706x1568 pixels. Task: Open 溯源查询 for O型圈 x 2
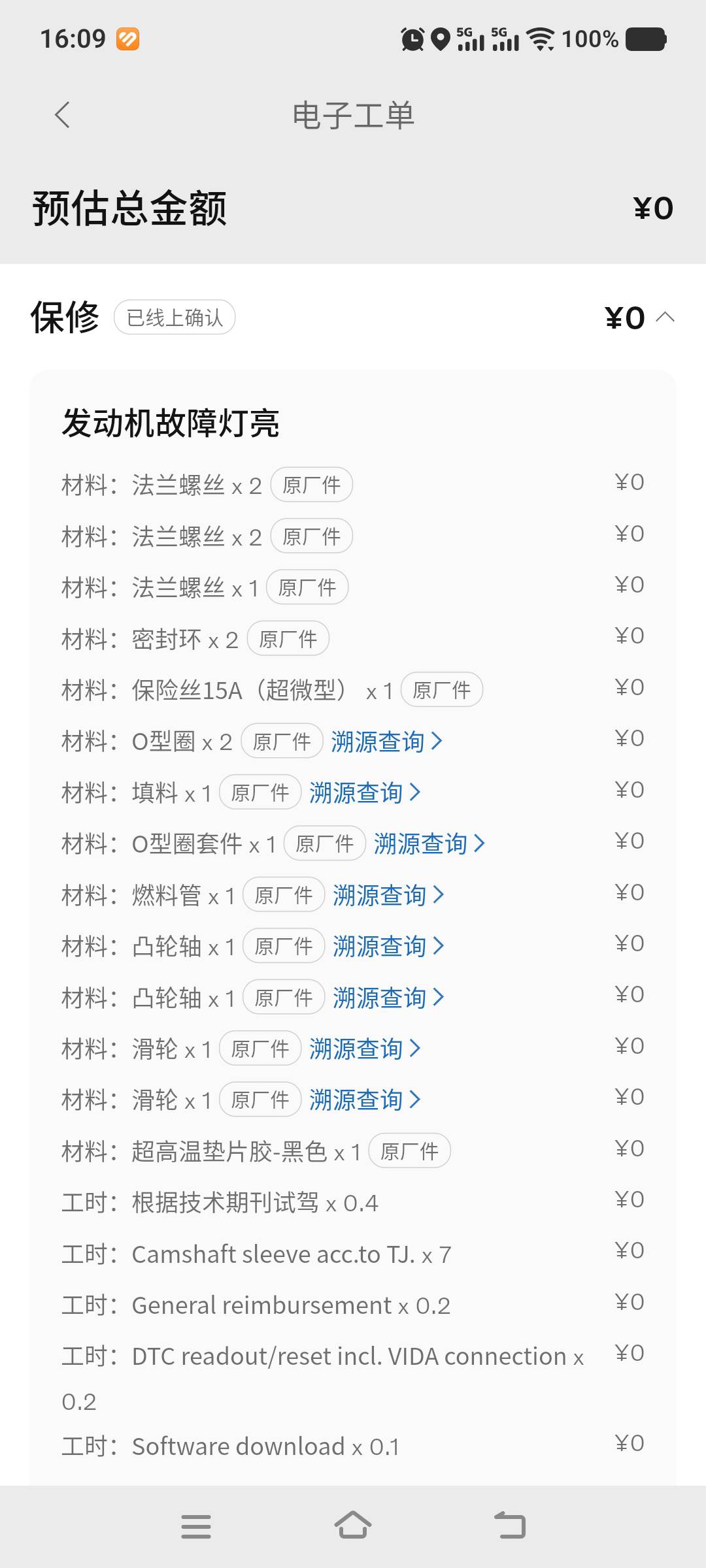386,742
